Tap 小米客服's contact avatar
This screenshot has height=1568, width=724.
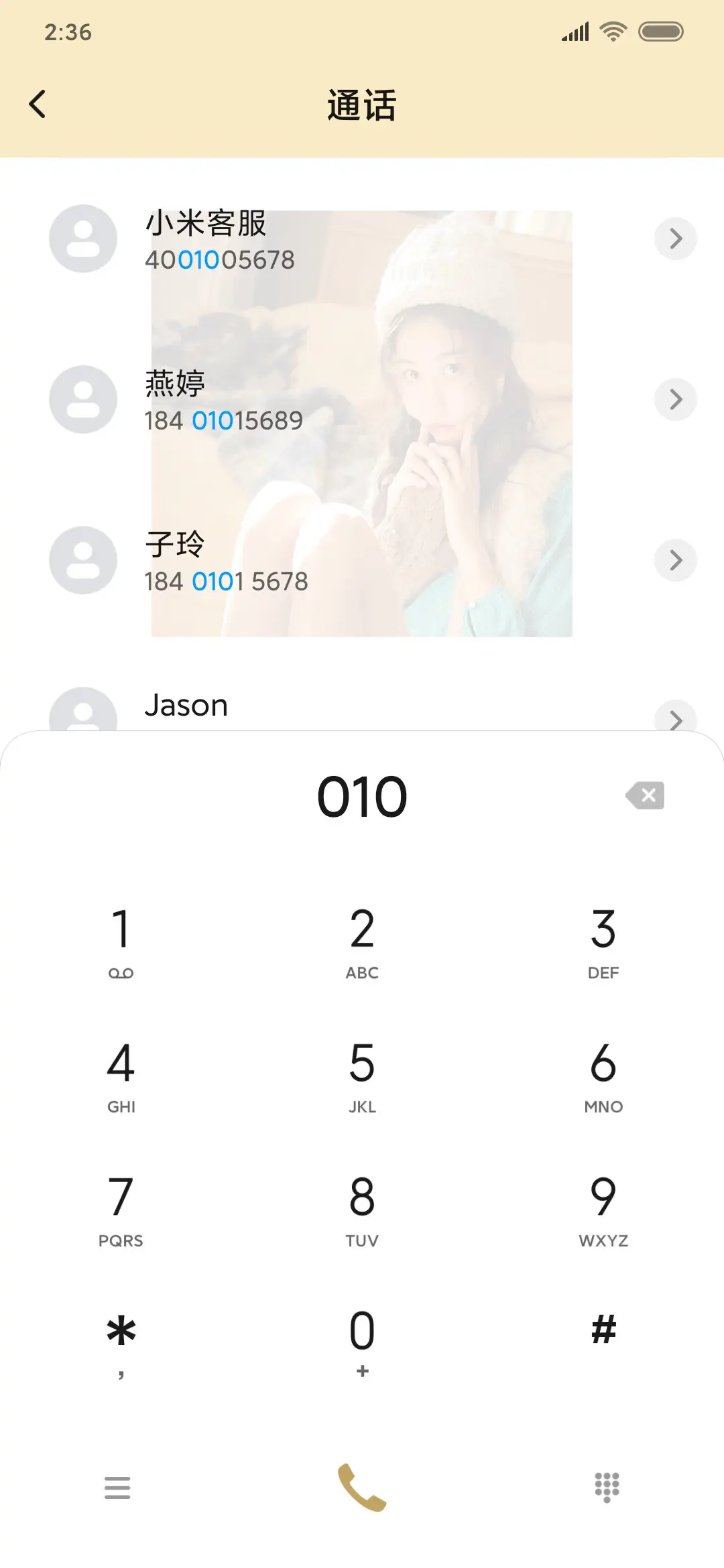82,239
